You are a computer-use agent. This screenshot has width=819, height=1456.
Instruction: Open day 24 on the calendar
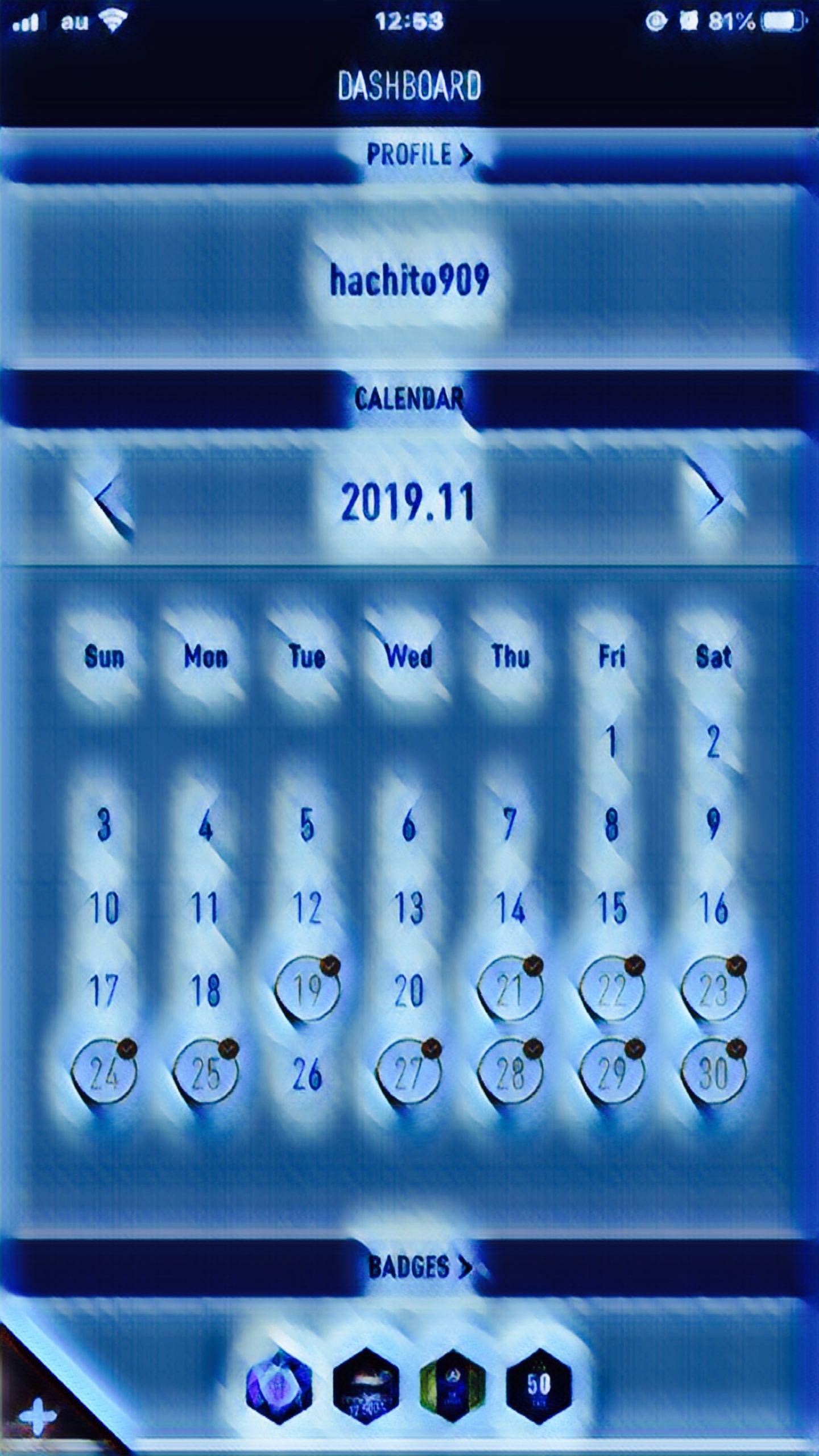(104, 1074)
